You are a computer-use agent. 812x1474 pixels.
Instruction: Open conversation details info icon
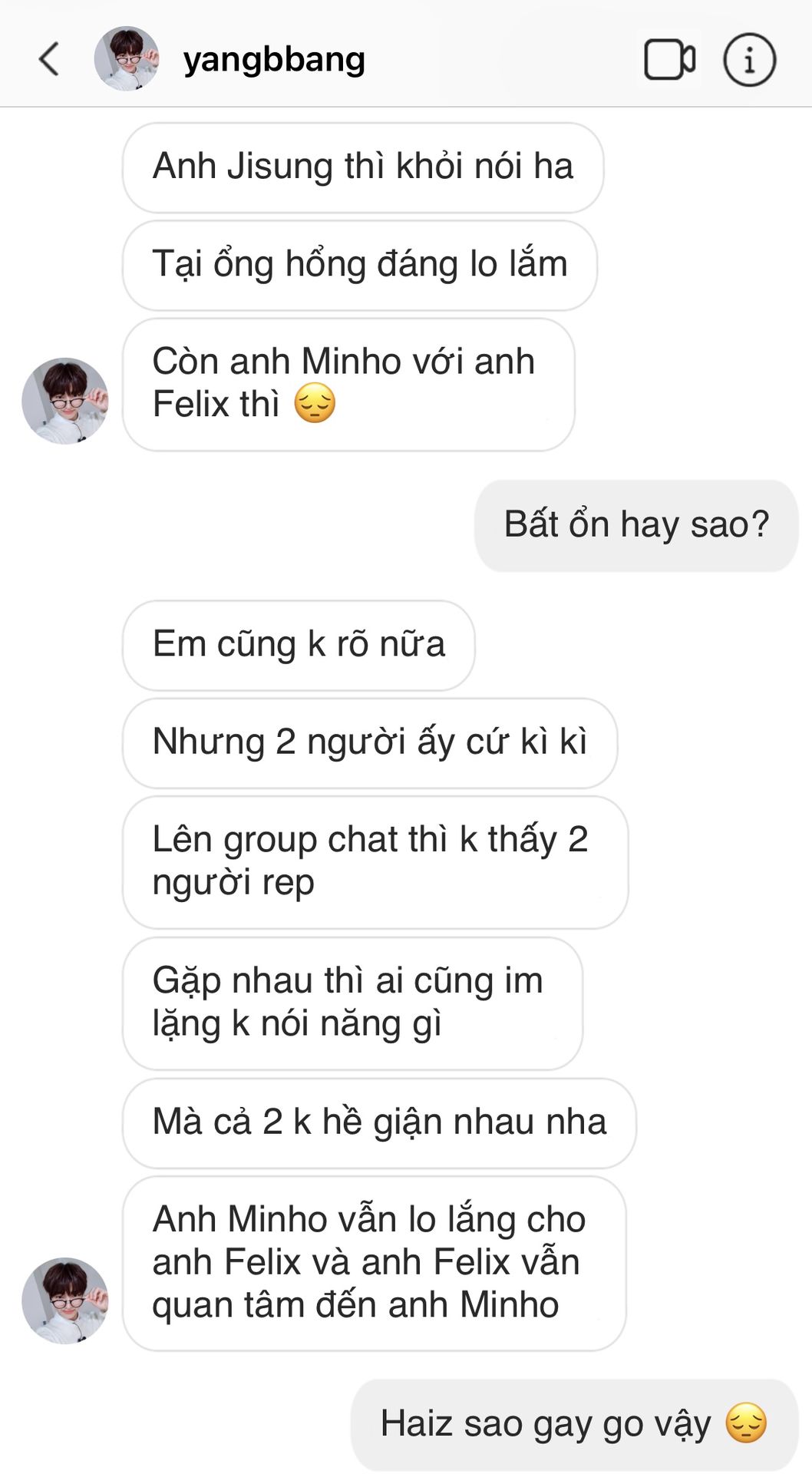(x=749, y=59)
